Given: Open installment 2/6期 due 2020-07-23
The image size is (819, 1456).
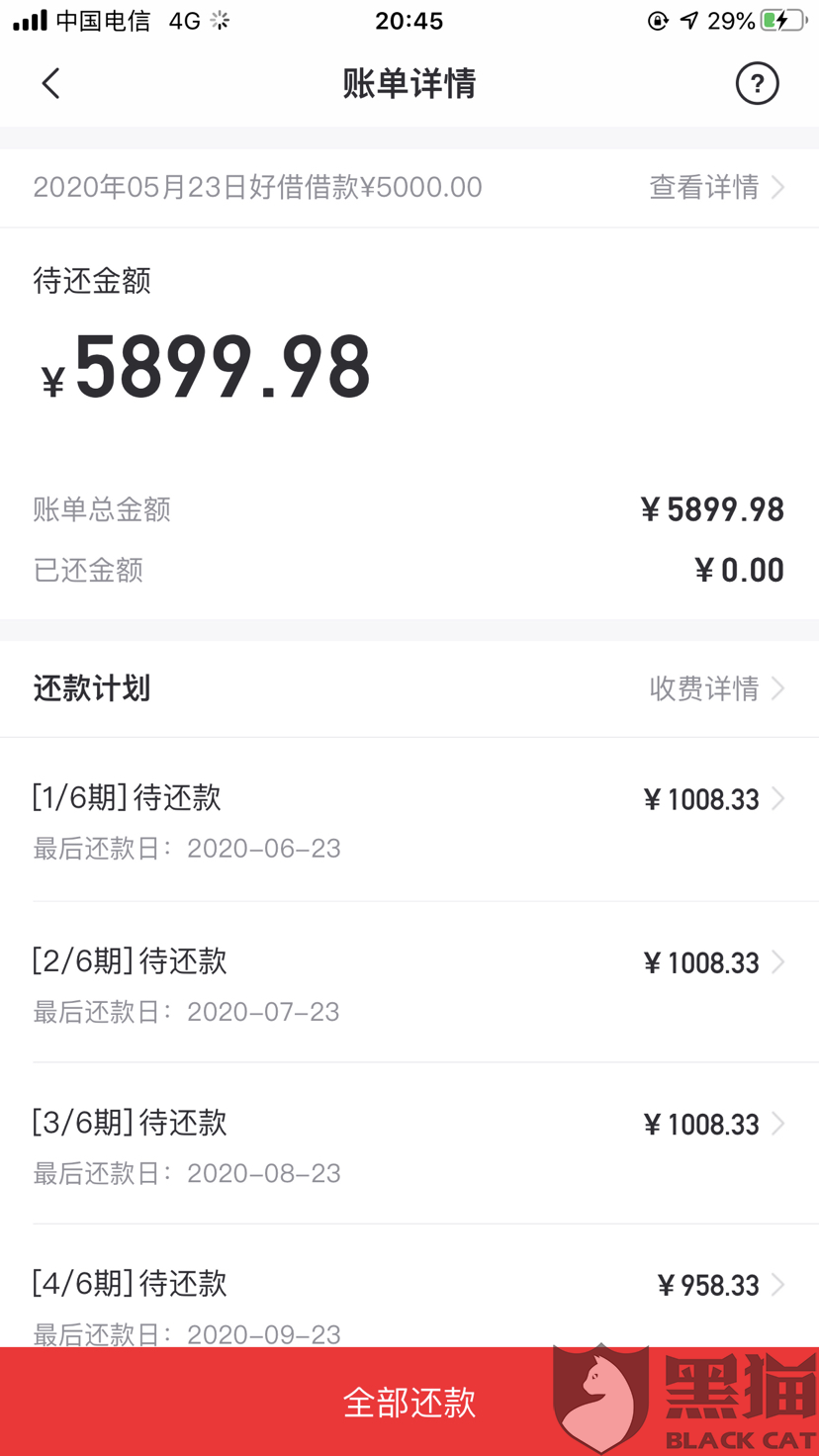Looking at the screenshot, I should tap(409, 982).
